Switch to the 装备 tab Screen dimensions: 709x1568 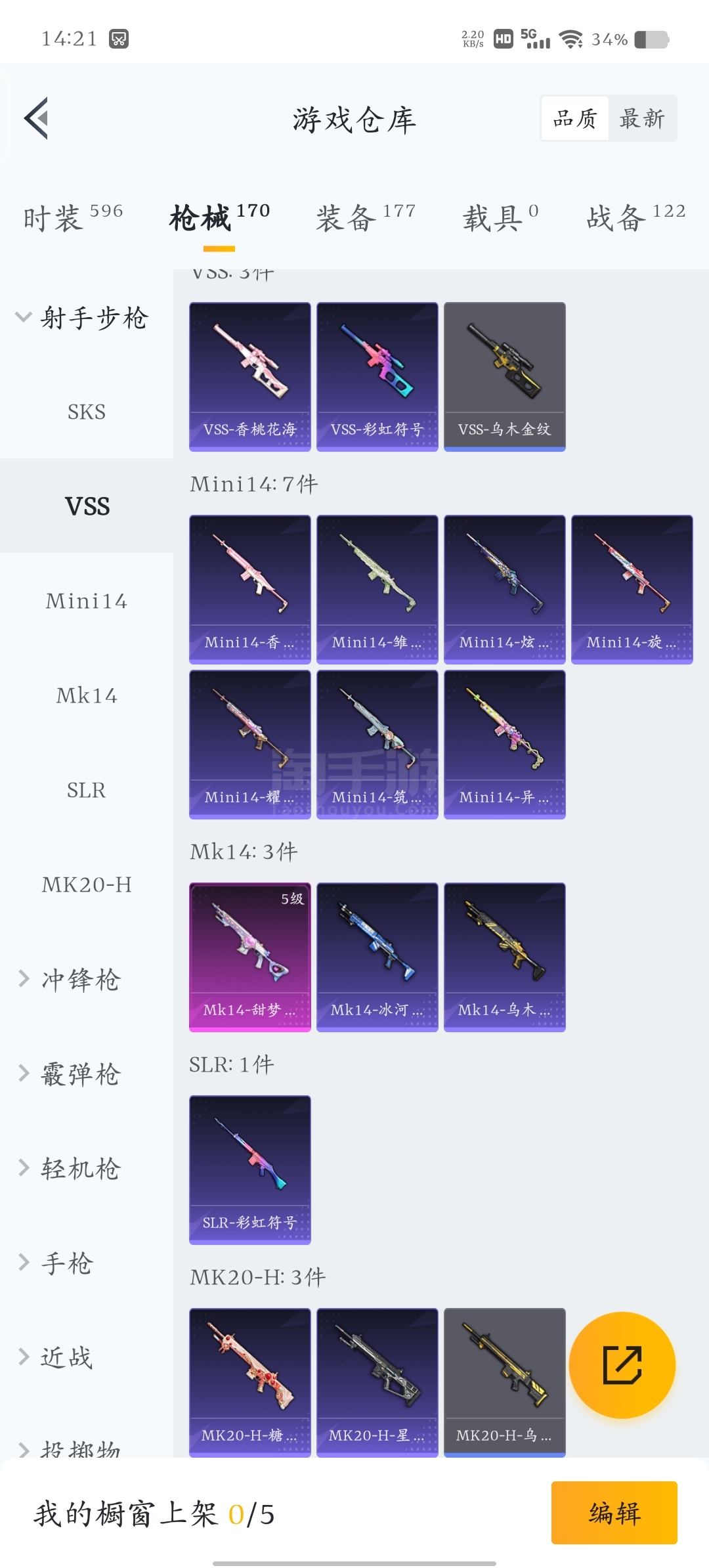point(365,218)
